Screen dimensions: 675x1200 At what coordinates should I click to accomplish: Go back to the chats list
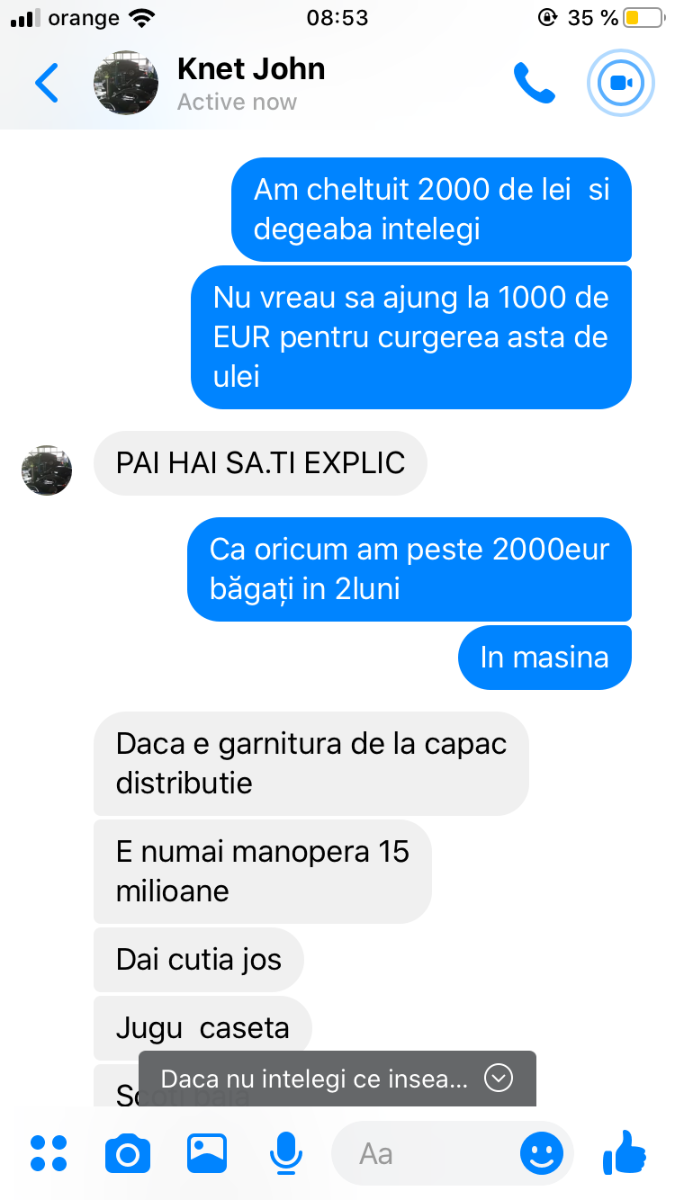coord(46,83)
